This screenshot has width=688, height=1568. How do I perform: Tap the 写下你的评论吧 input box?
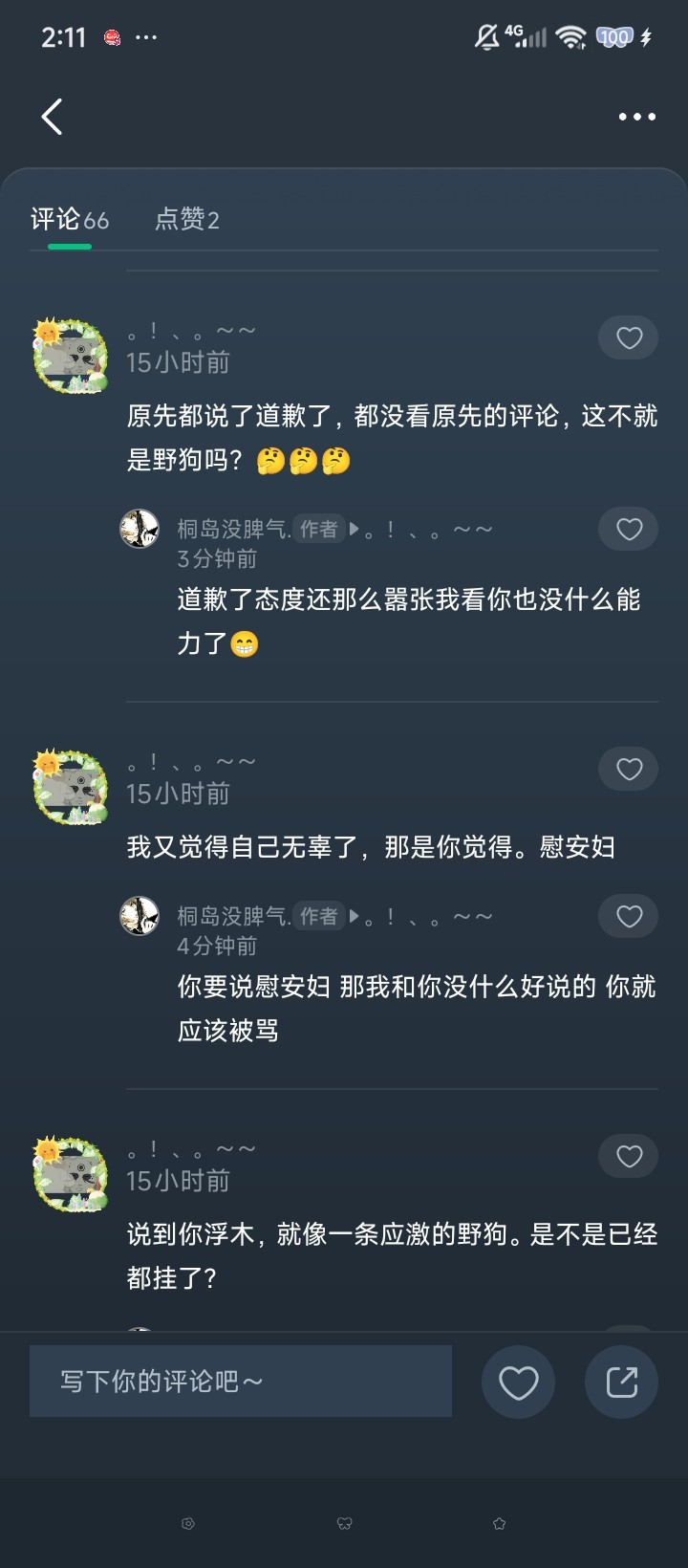point(241,1382)
